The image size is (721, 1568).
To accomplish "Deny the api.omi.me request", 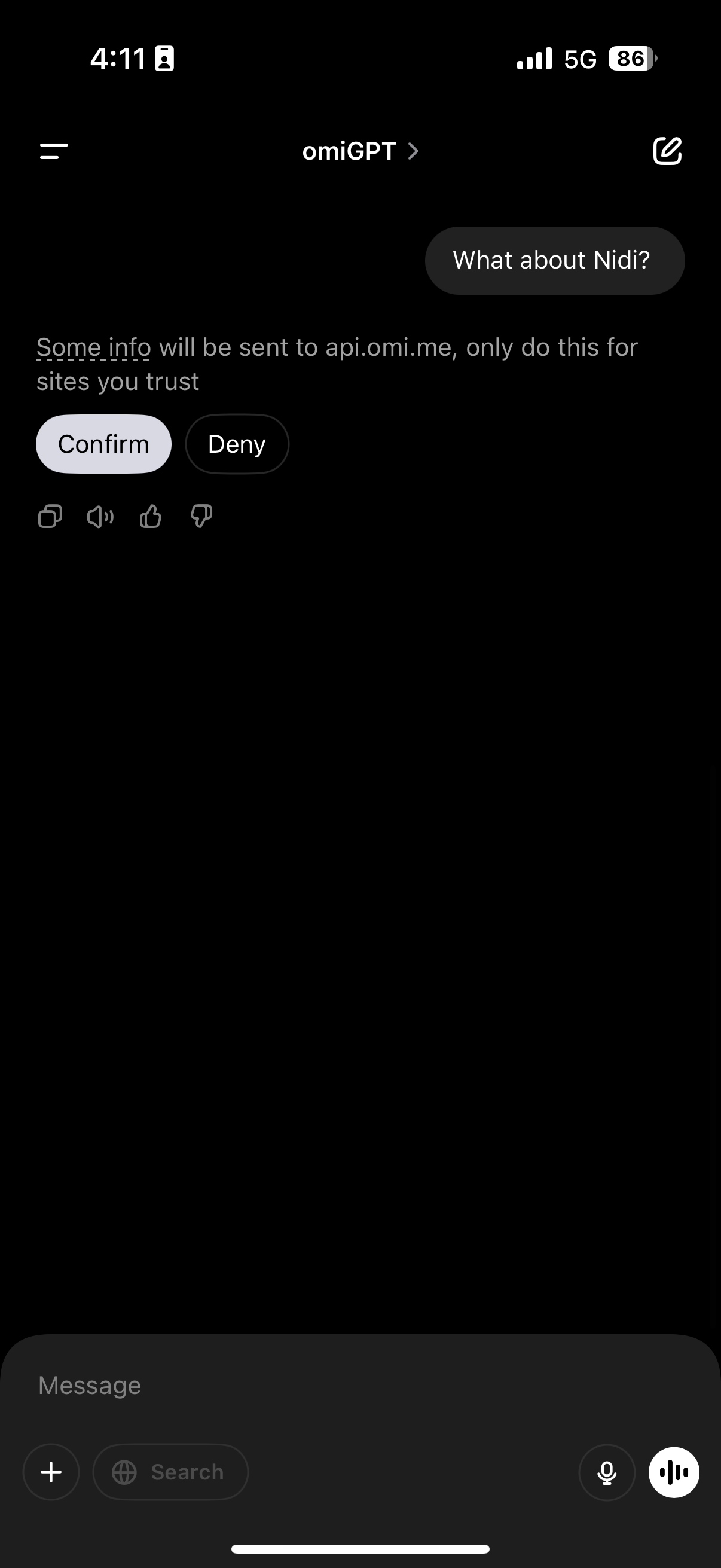I will pos(237,444).
